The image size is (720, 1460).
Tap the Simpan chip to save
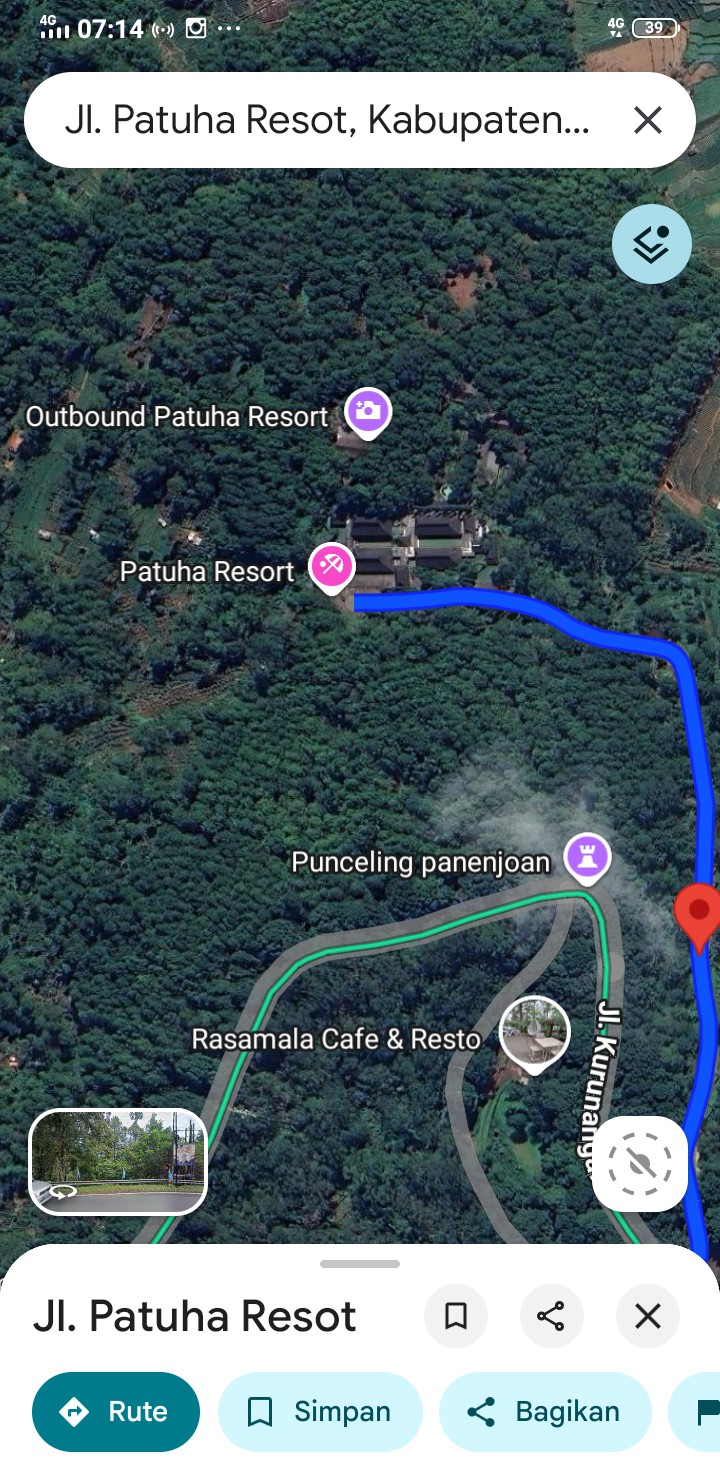pyautogui.click(x=320, y=1411)
